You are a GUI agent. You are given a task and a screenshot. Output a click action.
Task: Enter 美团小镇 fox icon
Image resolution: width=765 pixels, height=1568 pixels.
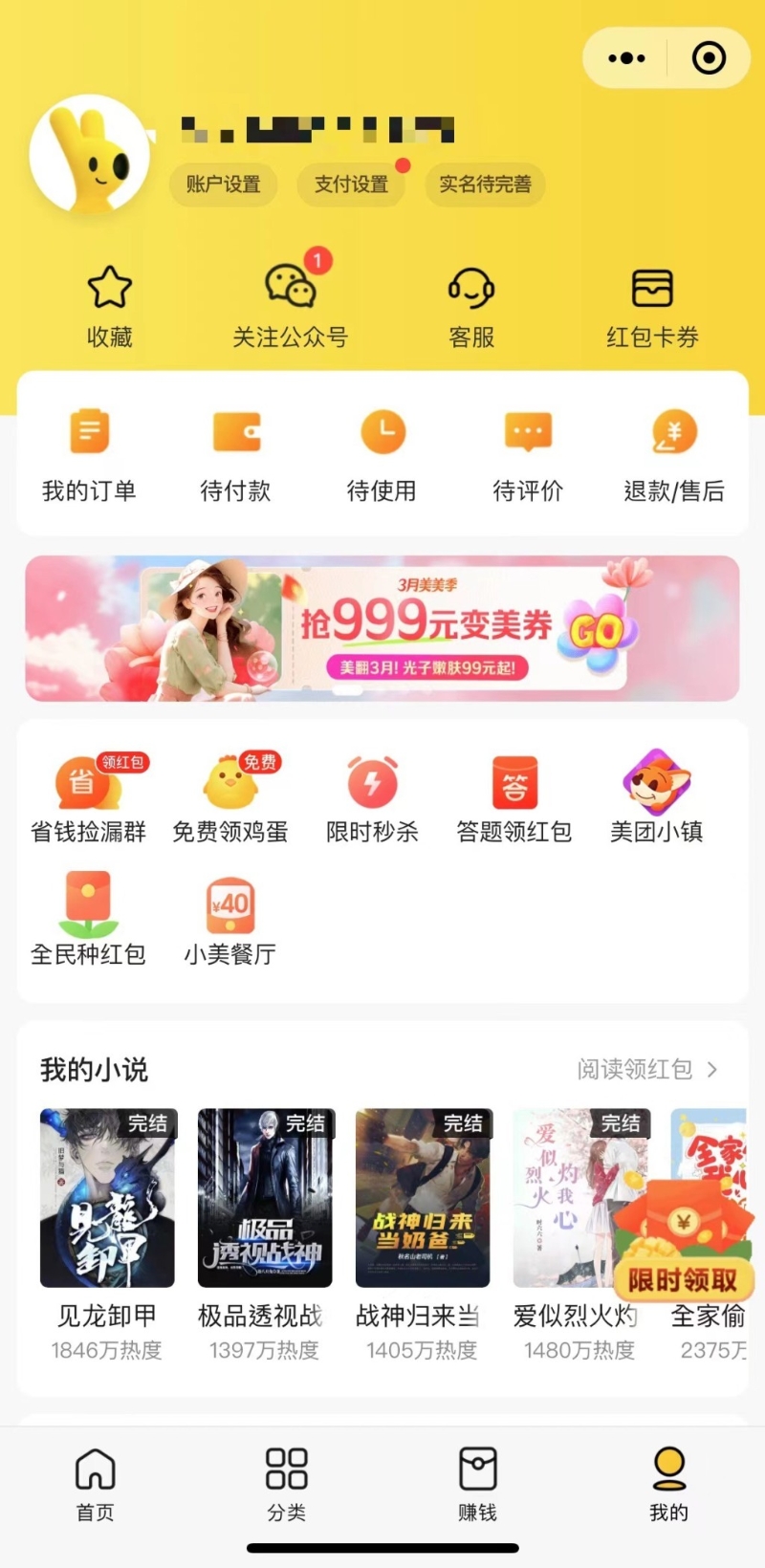(x=656, y=782)
